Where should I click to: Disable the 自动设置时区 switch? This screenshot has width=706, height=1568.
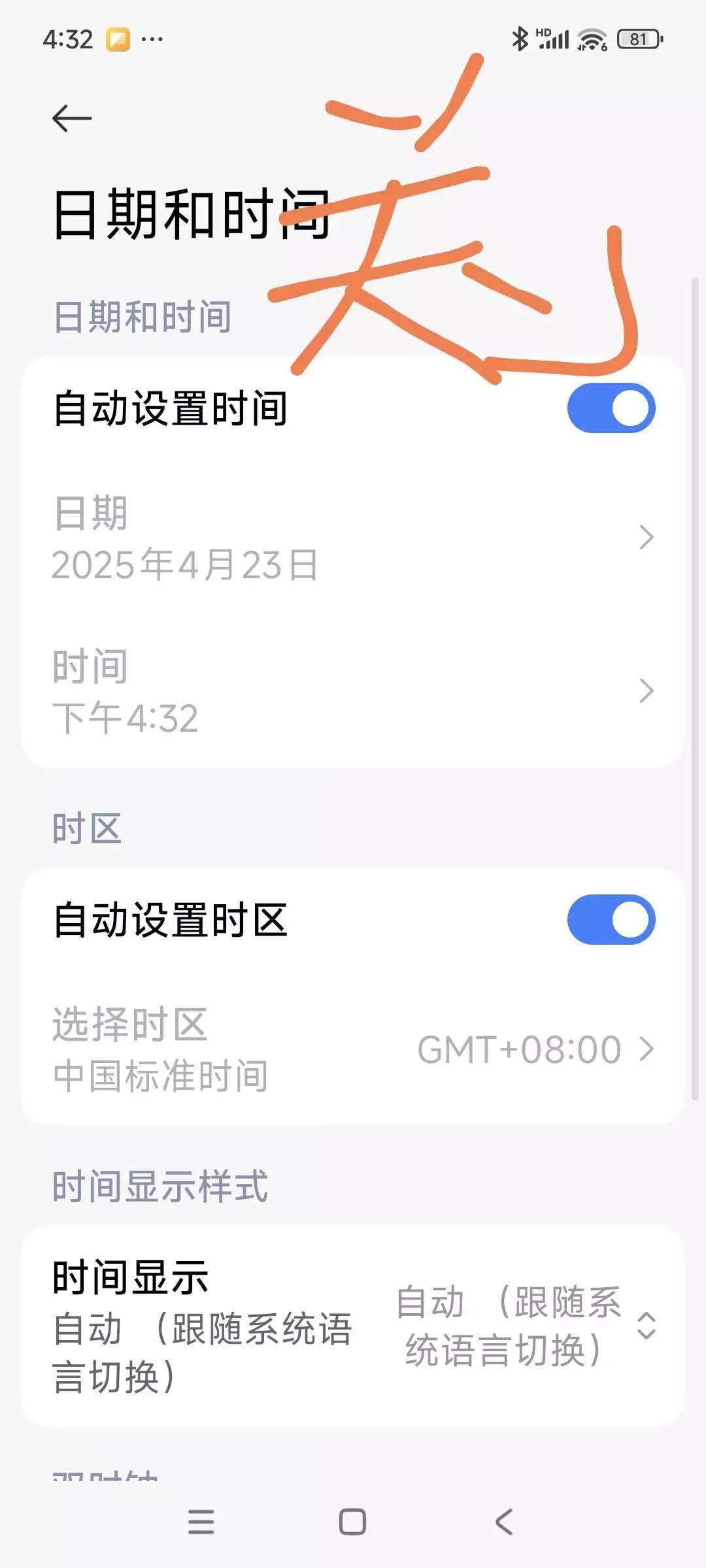[x=611, y=920]
